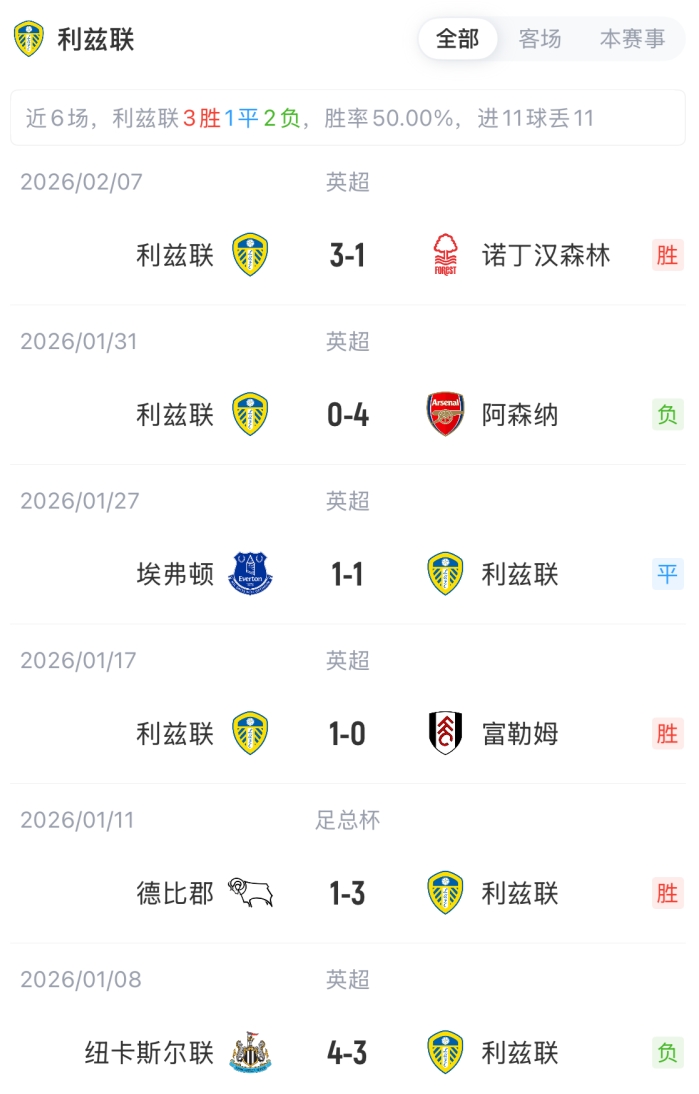This screenshot has width=699, height=1094.
Task: Switch to the 本赛事 tab
Action: point(632,39)
